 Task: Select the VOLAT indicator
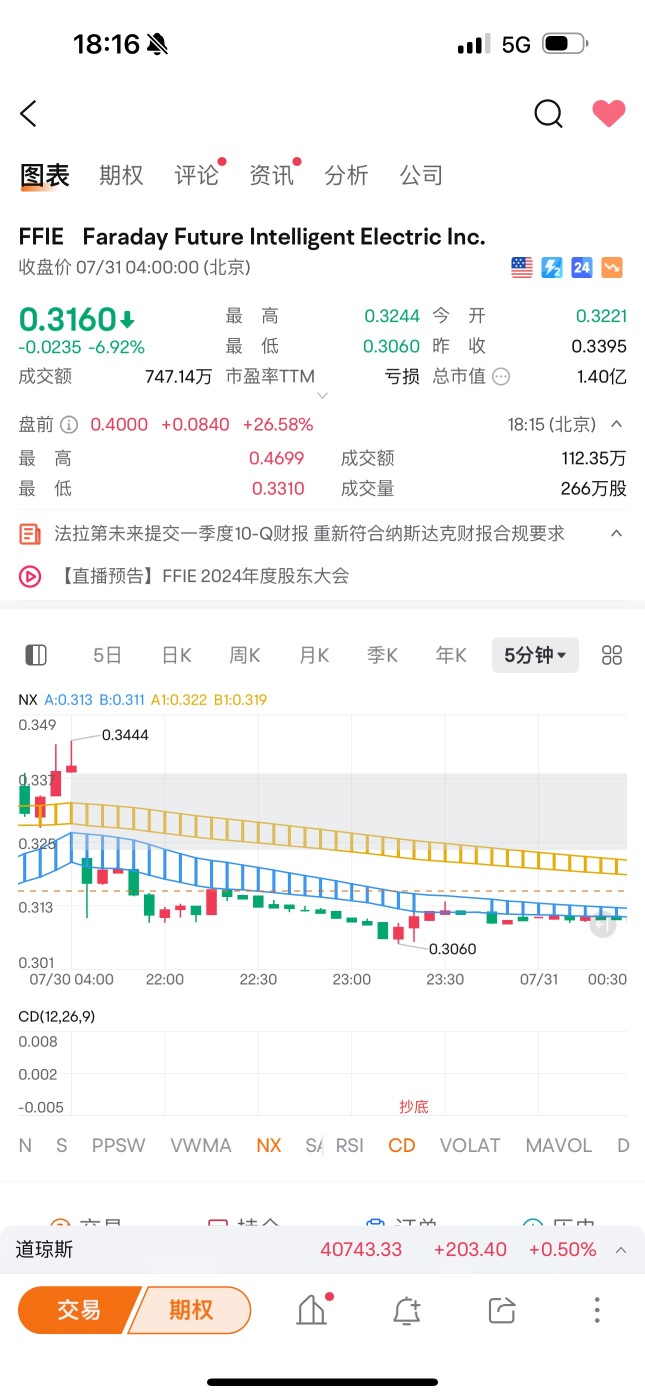(x=470, y=1145)
